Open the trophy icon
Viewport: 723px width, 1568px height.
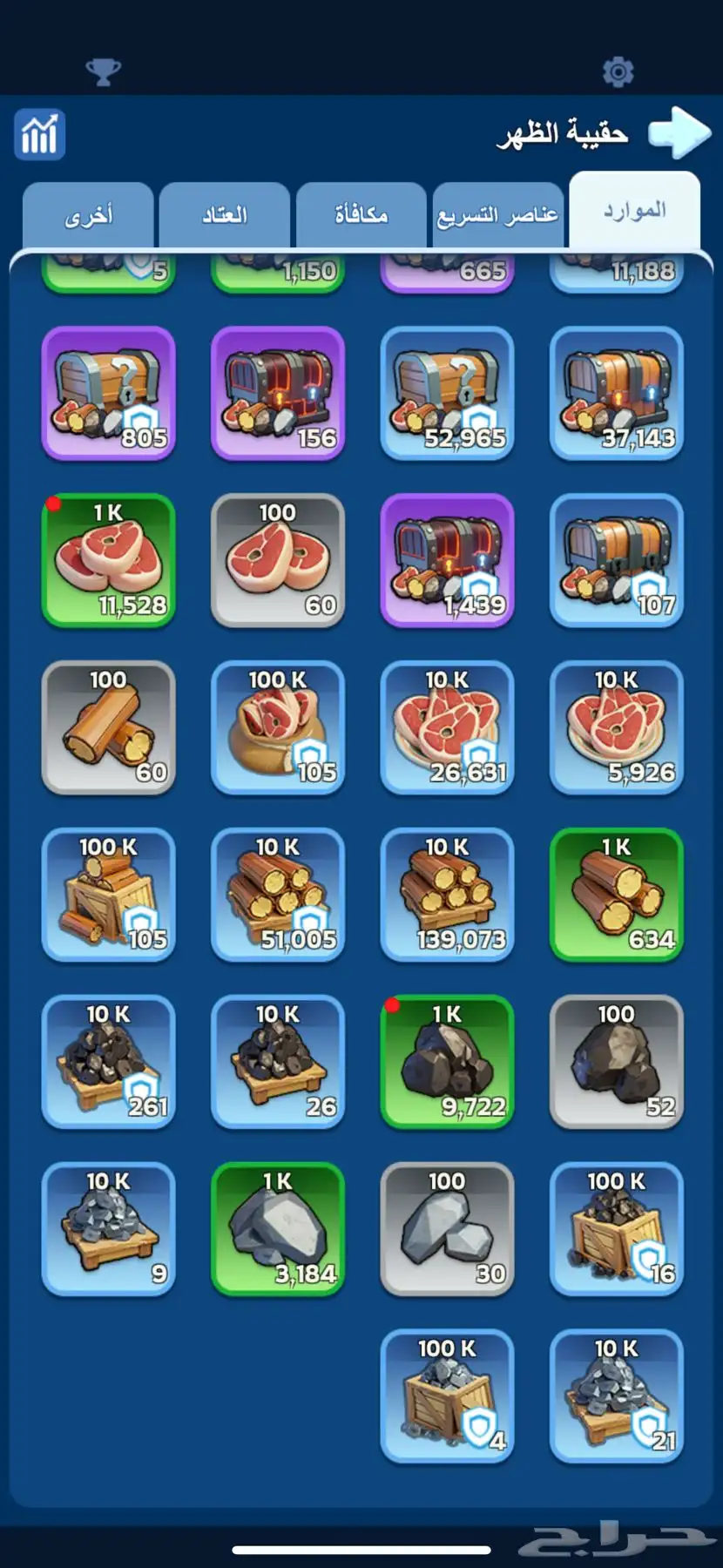(x=103, y=71)
